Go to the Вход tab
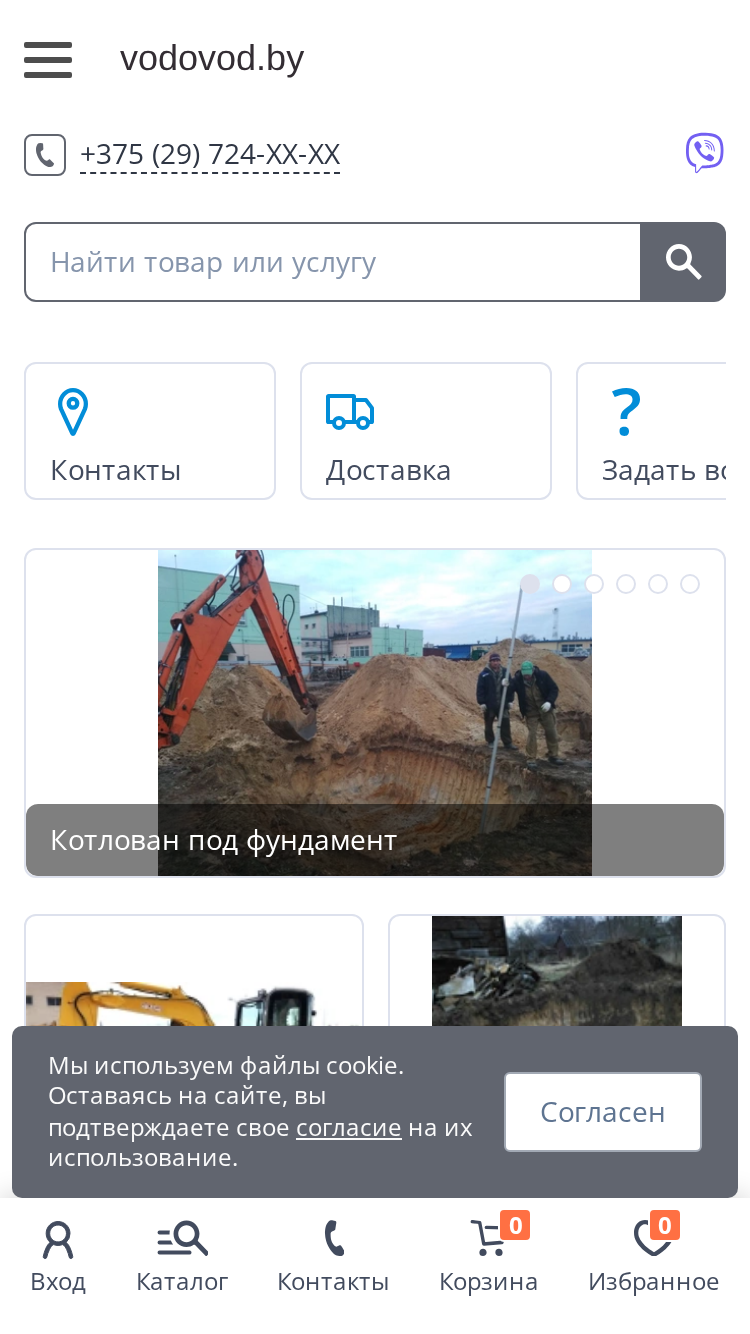 pos(58,1258)
